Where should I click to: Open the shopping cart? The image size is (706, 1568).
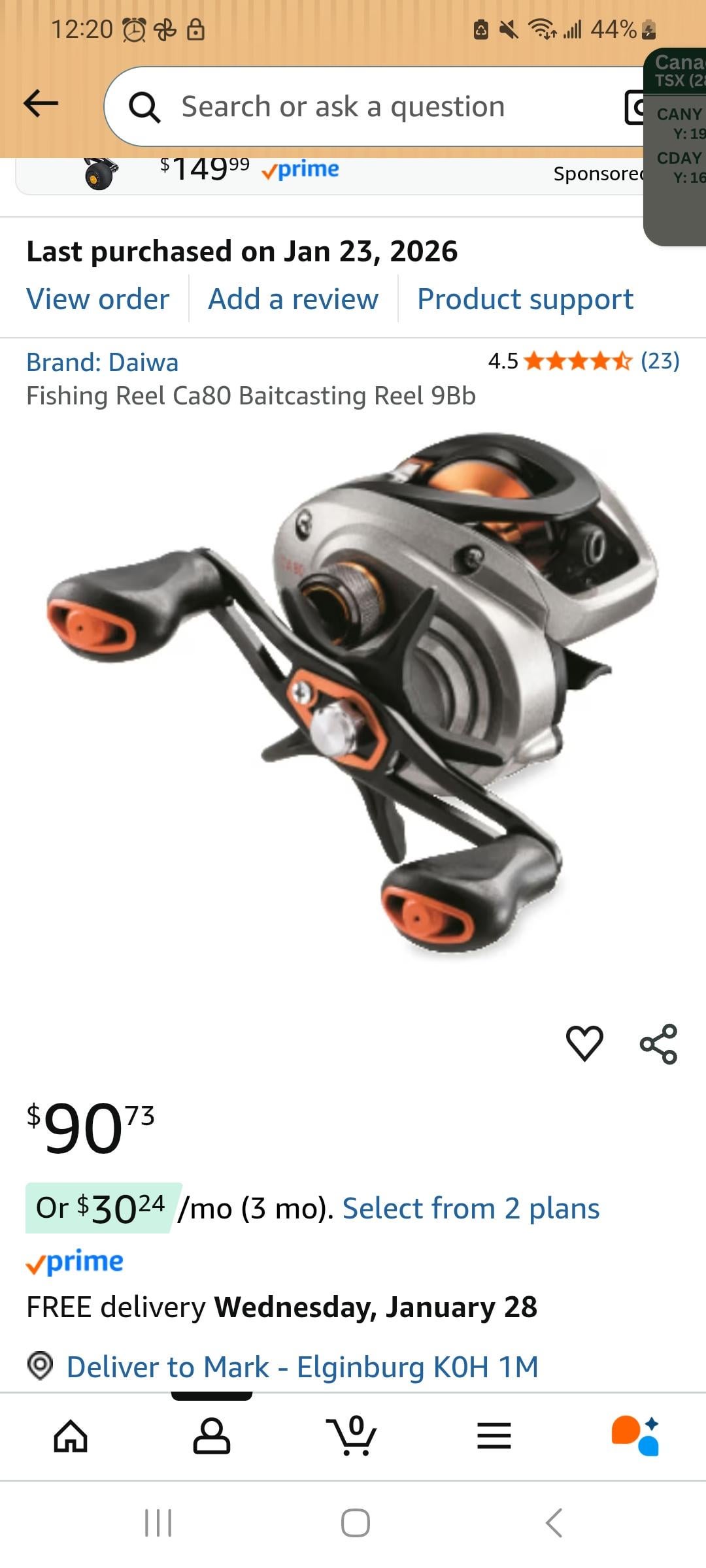[353, 1436]
